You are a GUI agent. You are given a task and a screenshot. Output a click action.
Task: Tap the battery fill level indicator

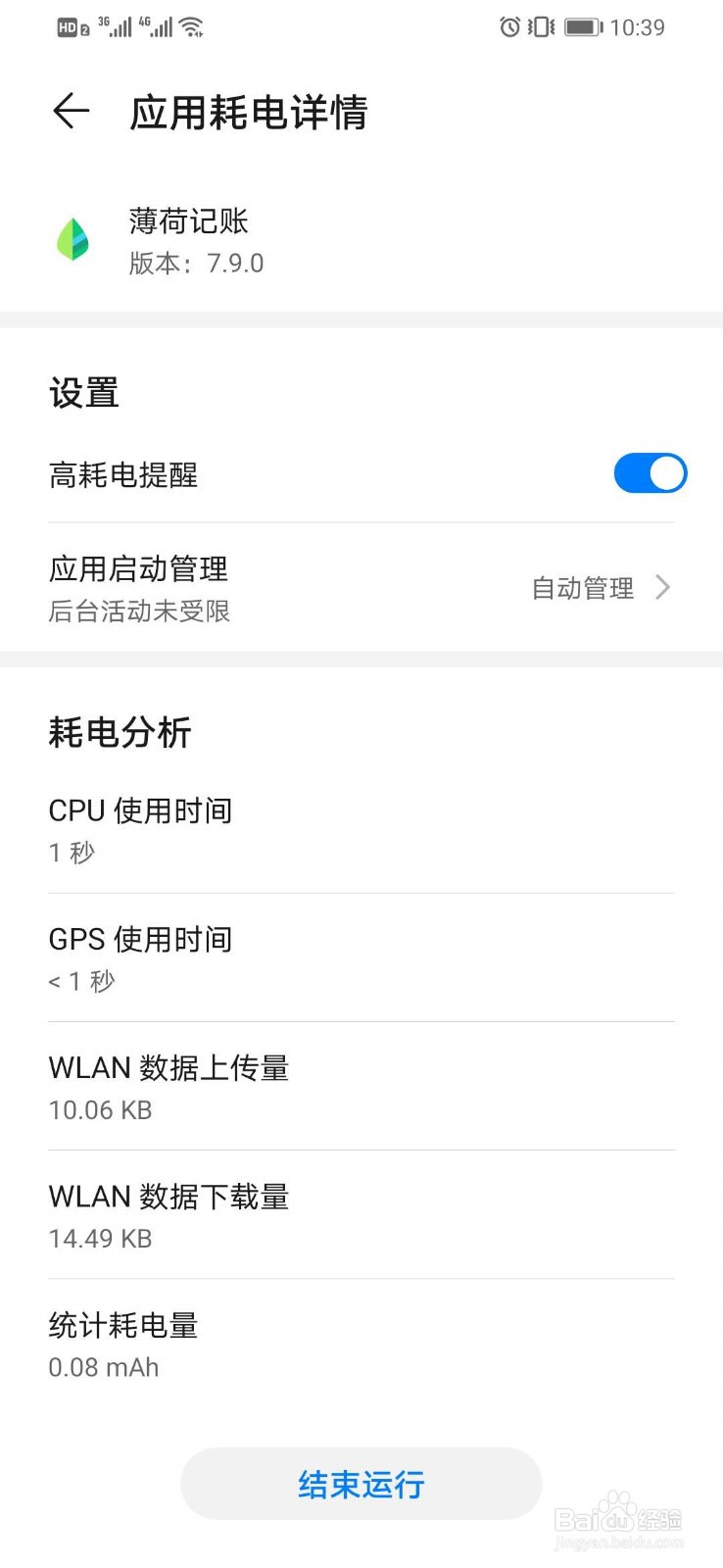click(x=577, y=28)
